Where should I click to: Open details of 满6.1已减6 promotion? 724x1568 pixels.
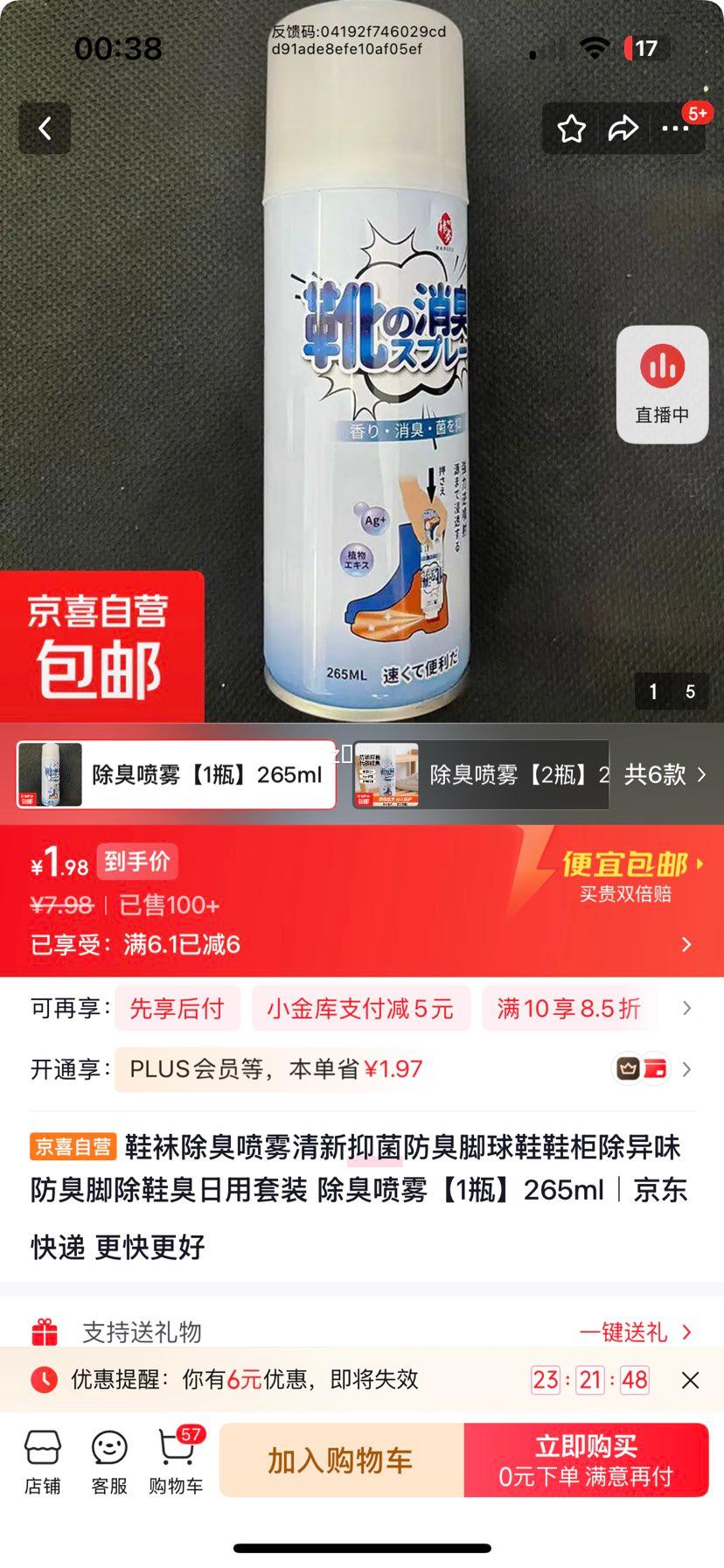(x=687, y=946)
